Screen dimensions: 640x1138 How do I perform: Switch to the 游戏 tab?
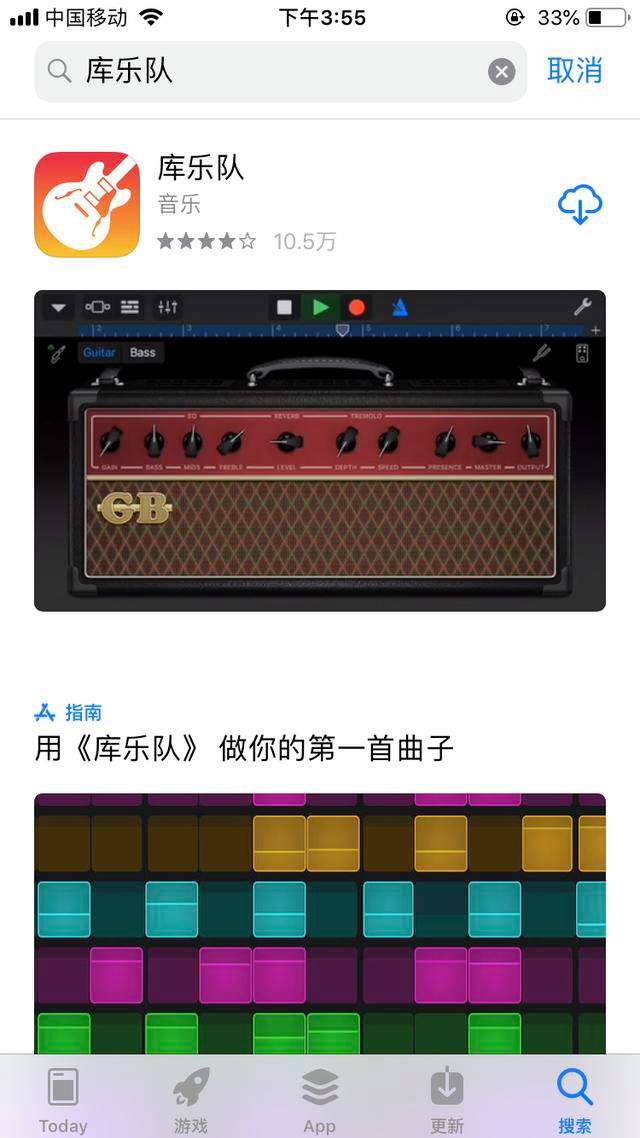(x=191, y=1098)
